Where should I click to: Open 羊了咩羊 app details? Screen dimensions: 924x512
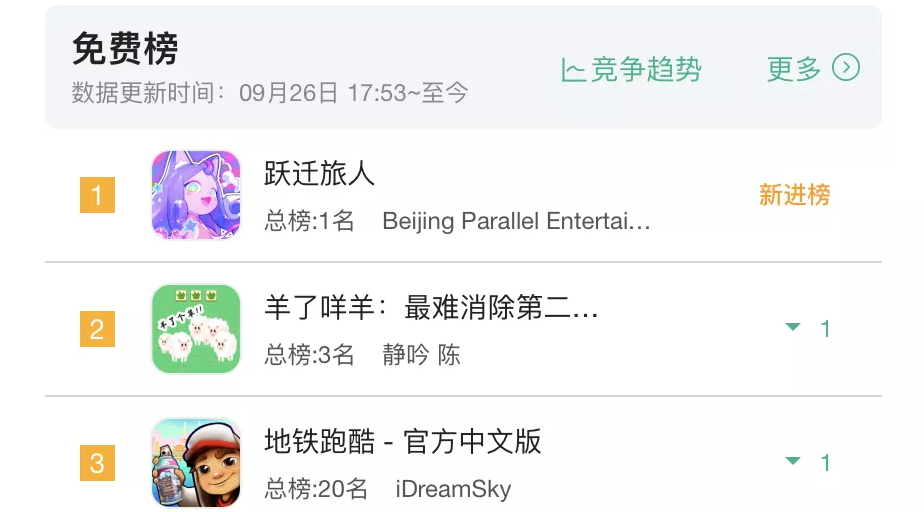click(430, 308)
